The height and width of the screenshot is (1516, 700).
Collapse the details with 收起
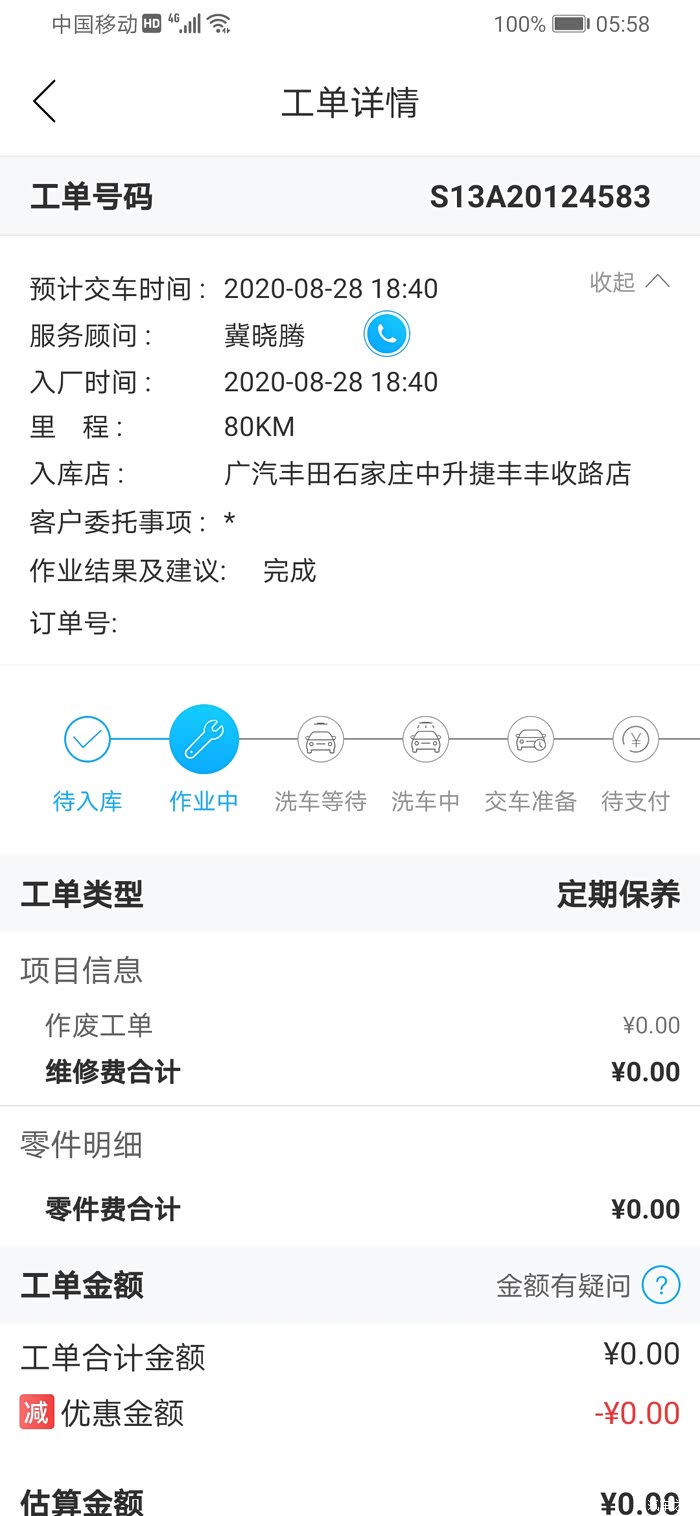tap(629, 283)
